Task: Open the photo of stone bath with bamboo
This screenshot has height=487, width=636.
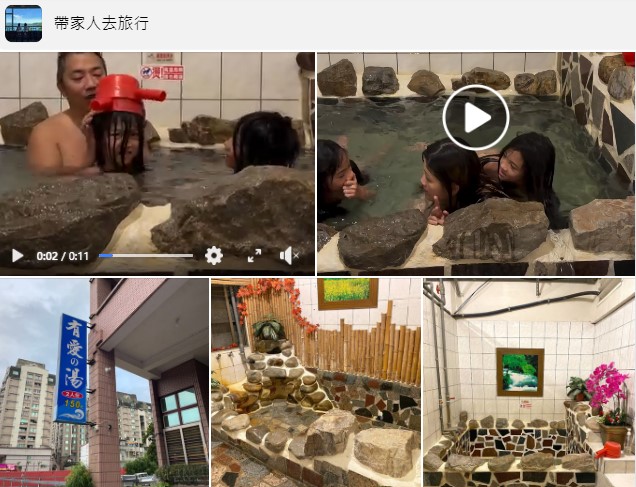Action: (x=315, y=383)
